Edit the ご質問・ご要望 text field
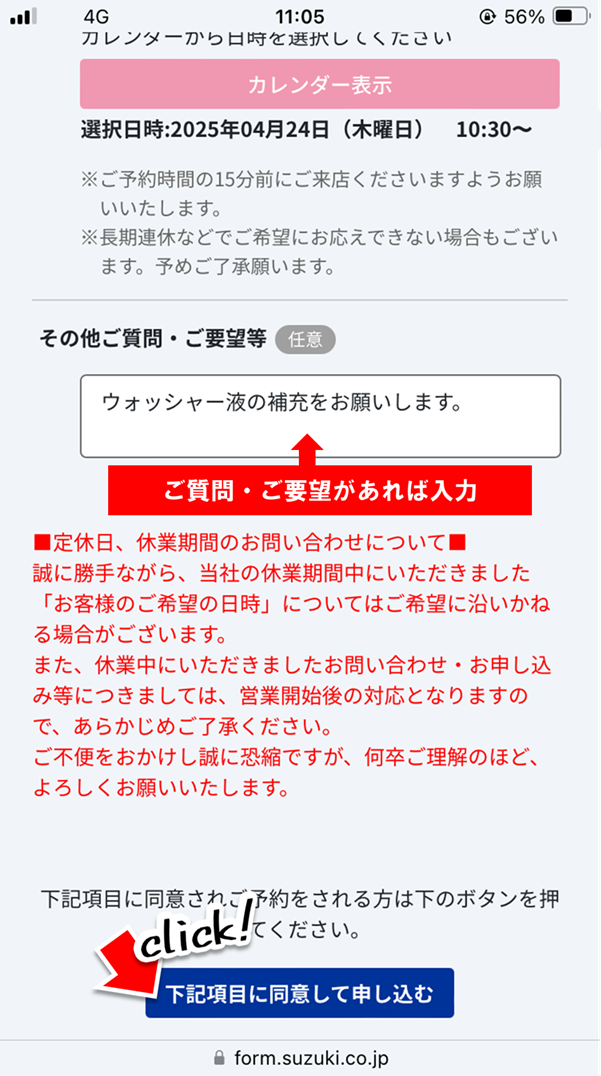Image resolution: width=601 pixels, height=1076 pixels. (x=320, y=416)
